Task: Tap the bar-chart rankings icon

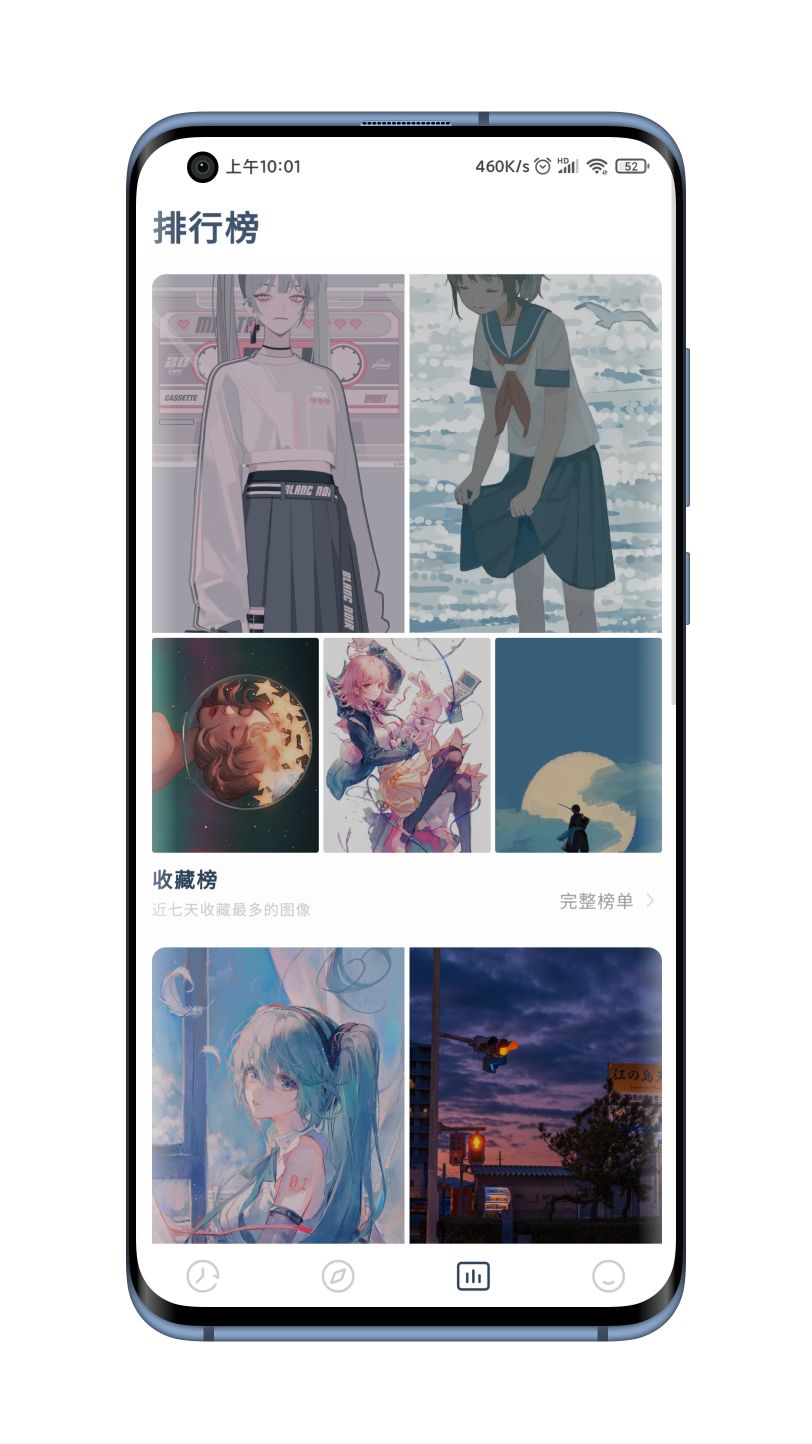Action: (x=473, y=1277)
